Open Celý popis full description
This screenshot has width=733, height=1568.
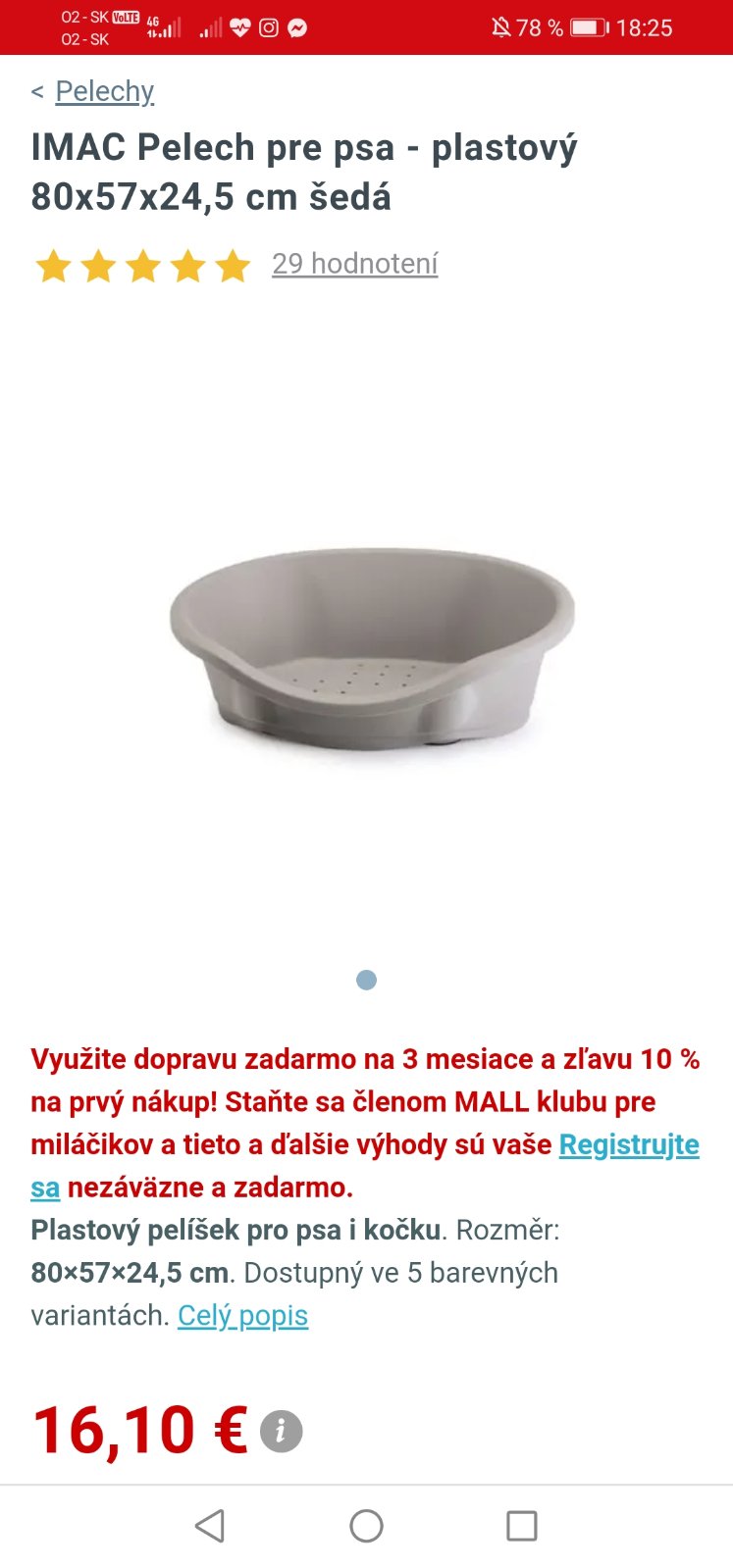[x=242, y=1316]
